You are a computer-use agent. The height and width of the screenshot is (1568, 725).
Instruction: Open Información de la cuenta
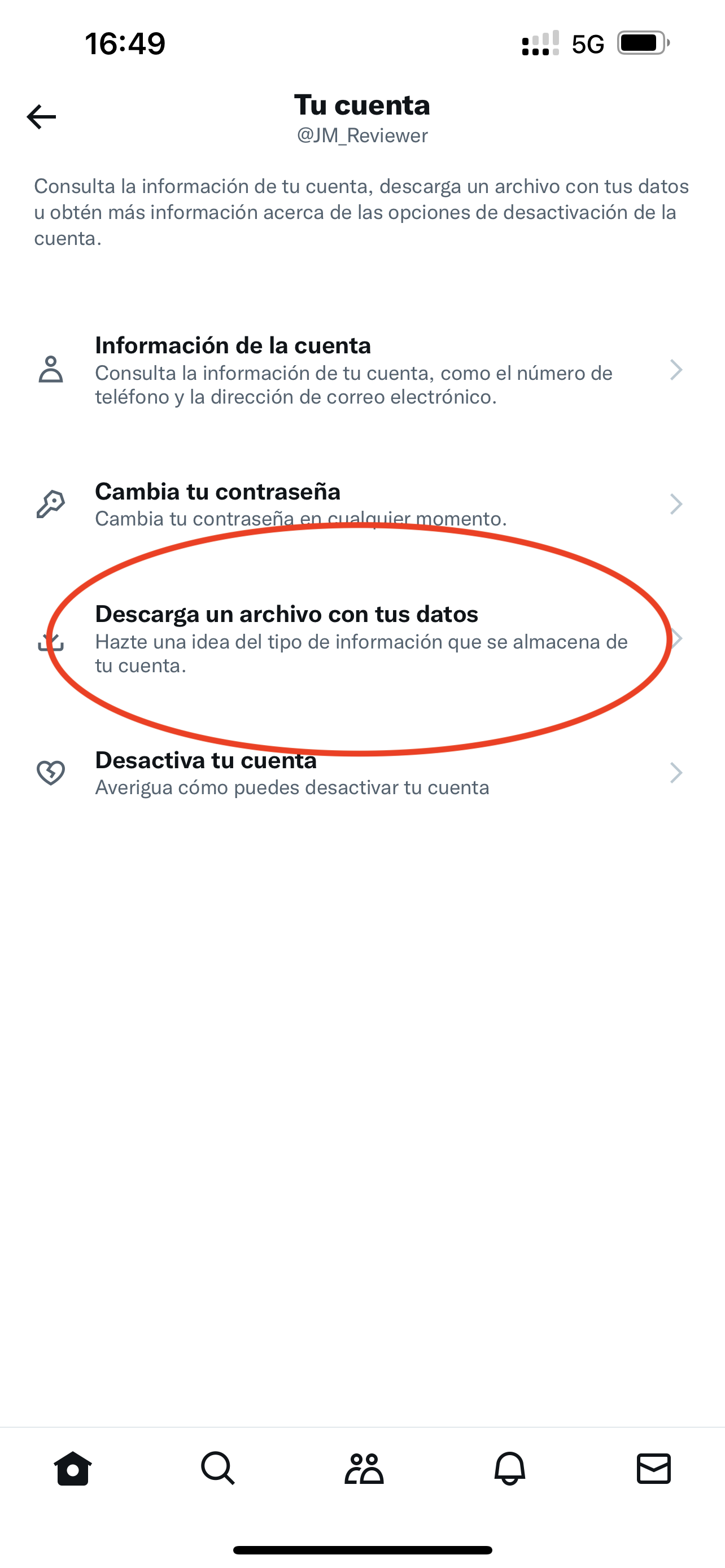(359, 370)
